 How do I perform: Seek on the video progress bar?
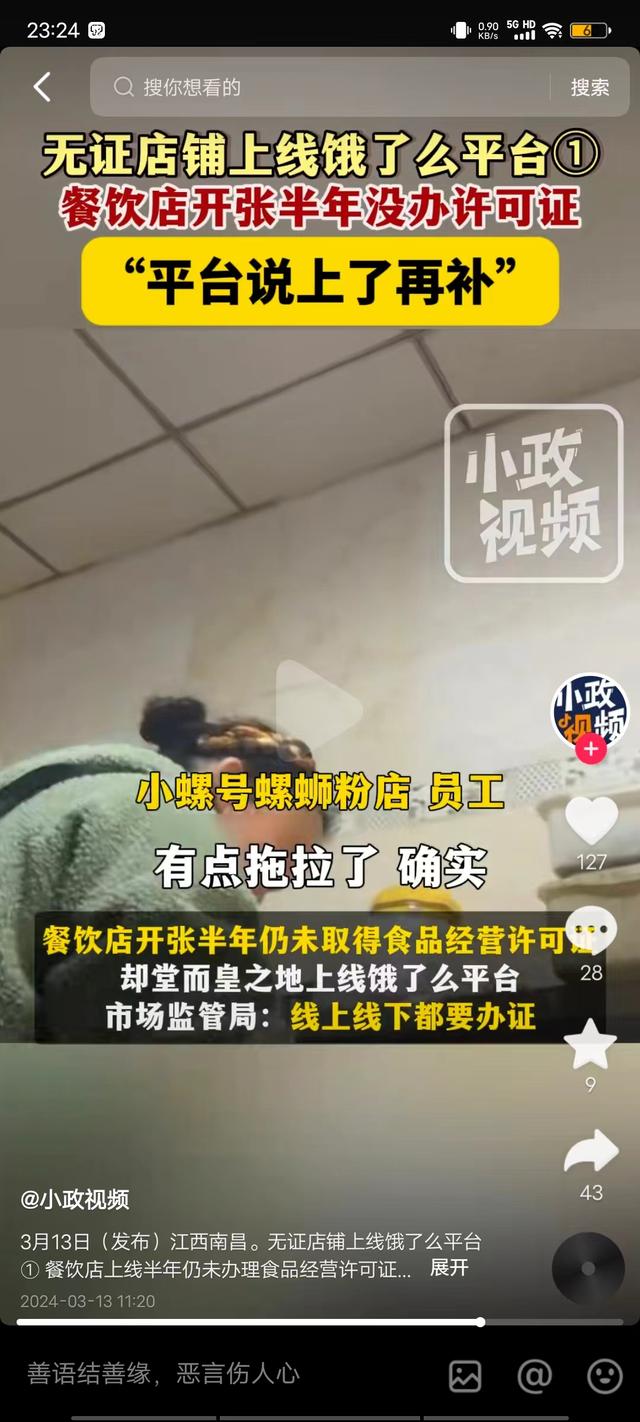click(x=320, y=1322)
